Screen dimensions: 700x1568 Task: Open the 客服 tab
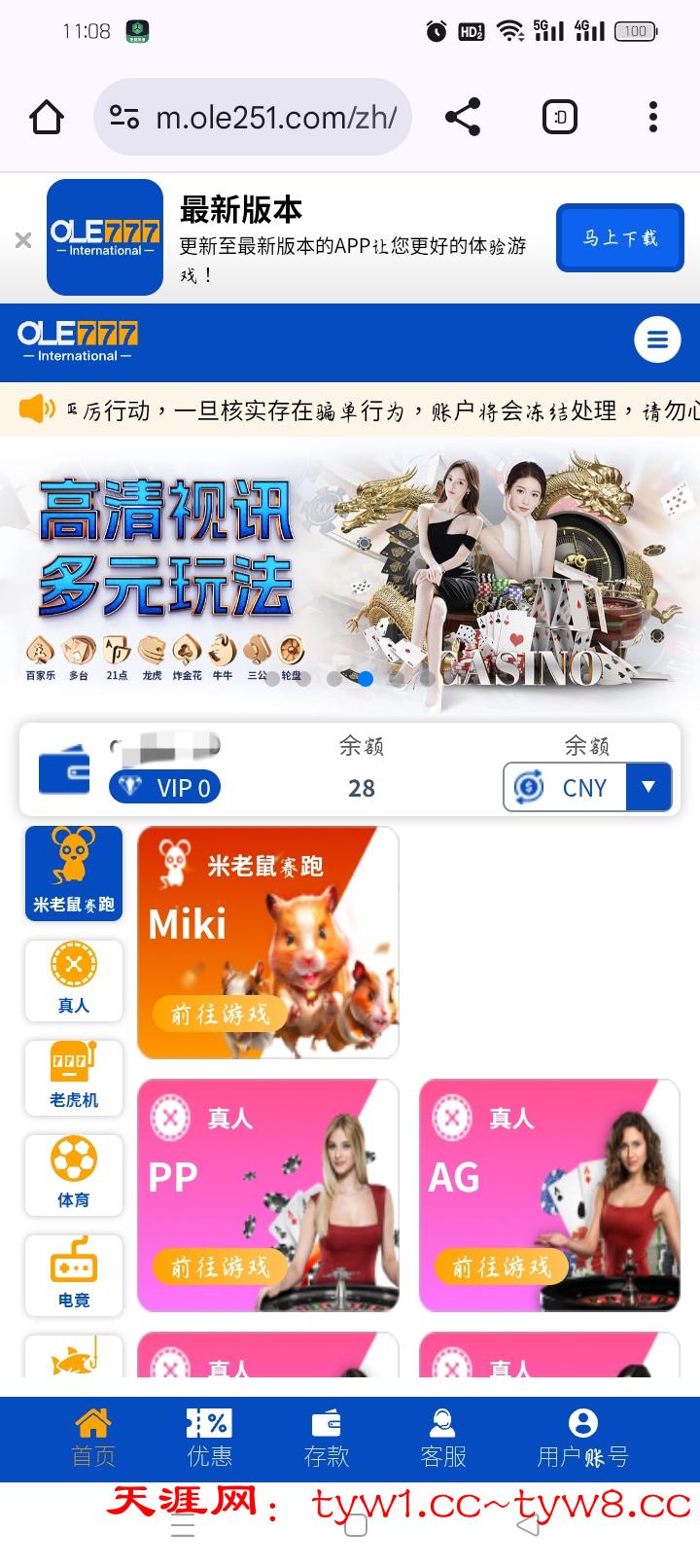coord(443,1439)
